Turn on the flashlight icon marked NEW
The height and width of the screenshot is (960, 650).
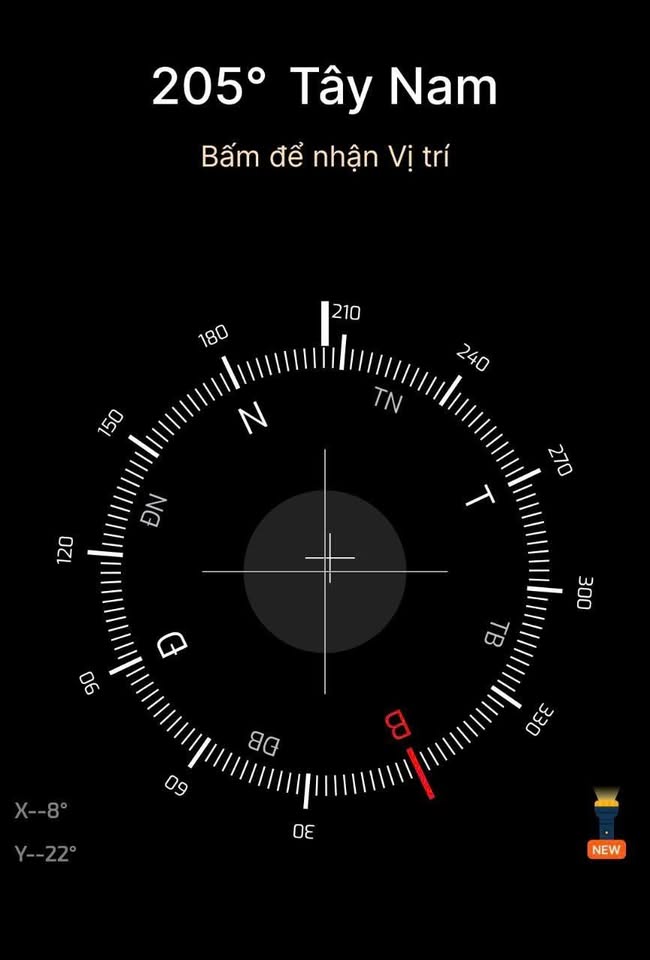606,820
